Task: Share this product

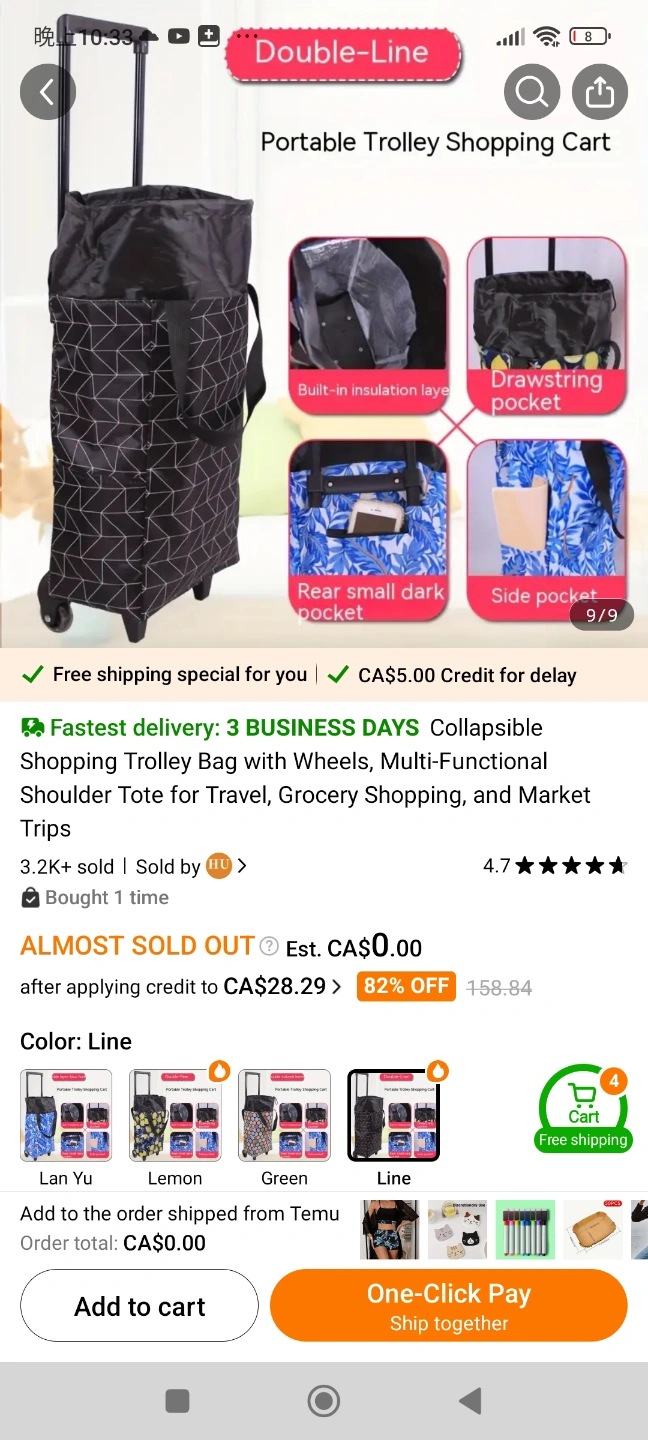Action: click(x=599, y=92)
